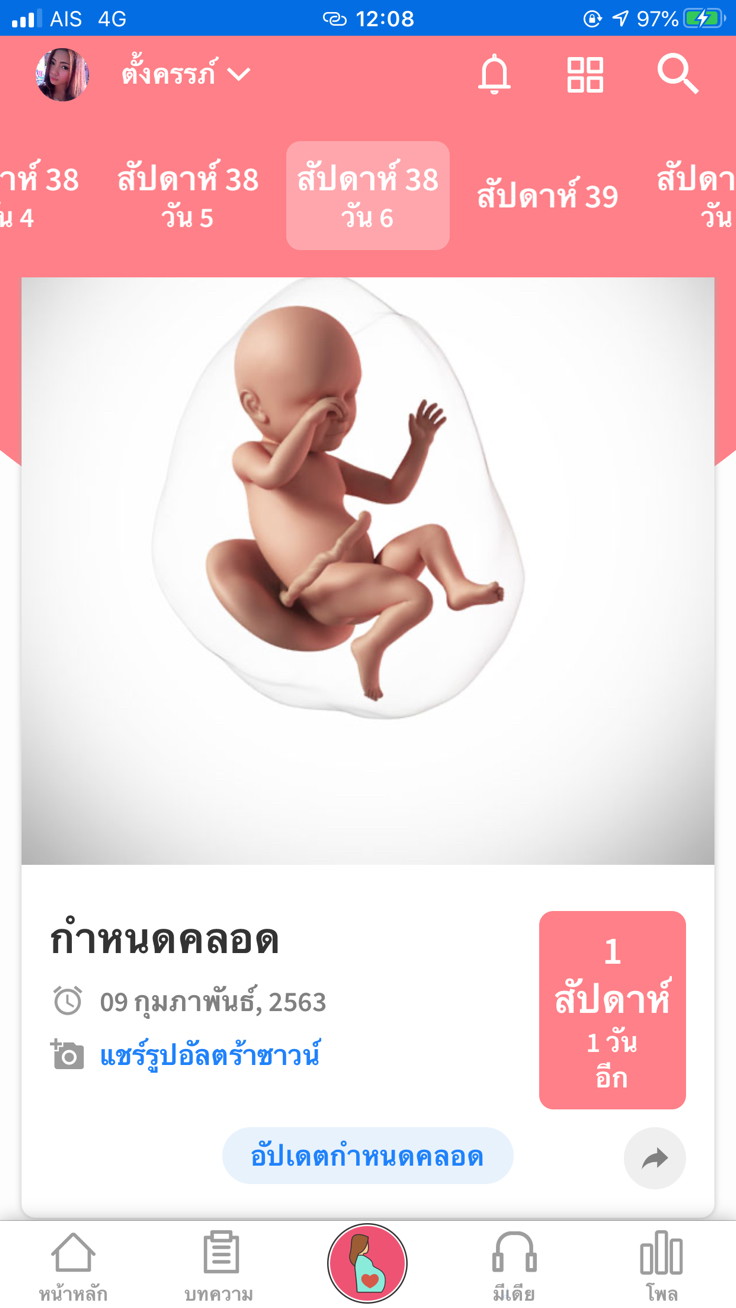Switch to สัปดาห์ 39 tab
Image resolution: width=736 pixels, height=1308 pixels.
click(546, 196)
